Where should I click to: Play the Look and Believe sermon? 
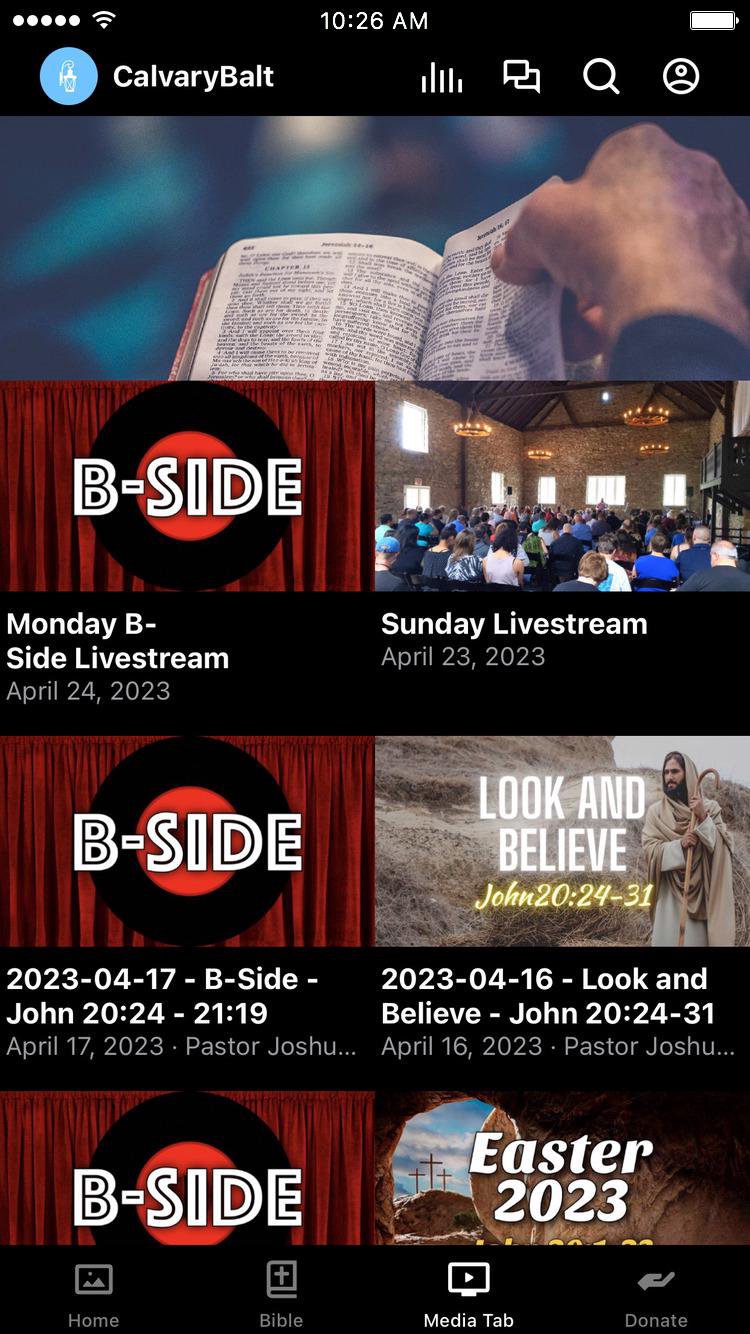click(x=562, y=842)
